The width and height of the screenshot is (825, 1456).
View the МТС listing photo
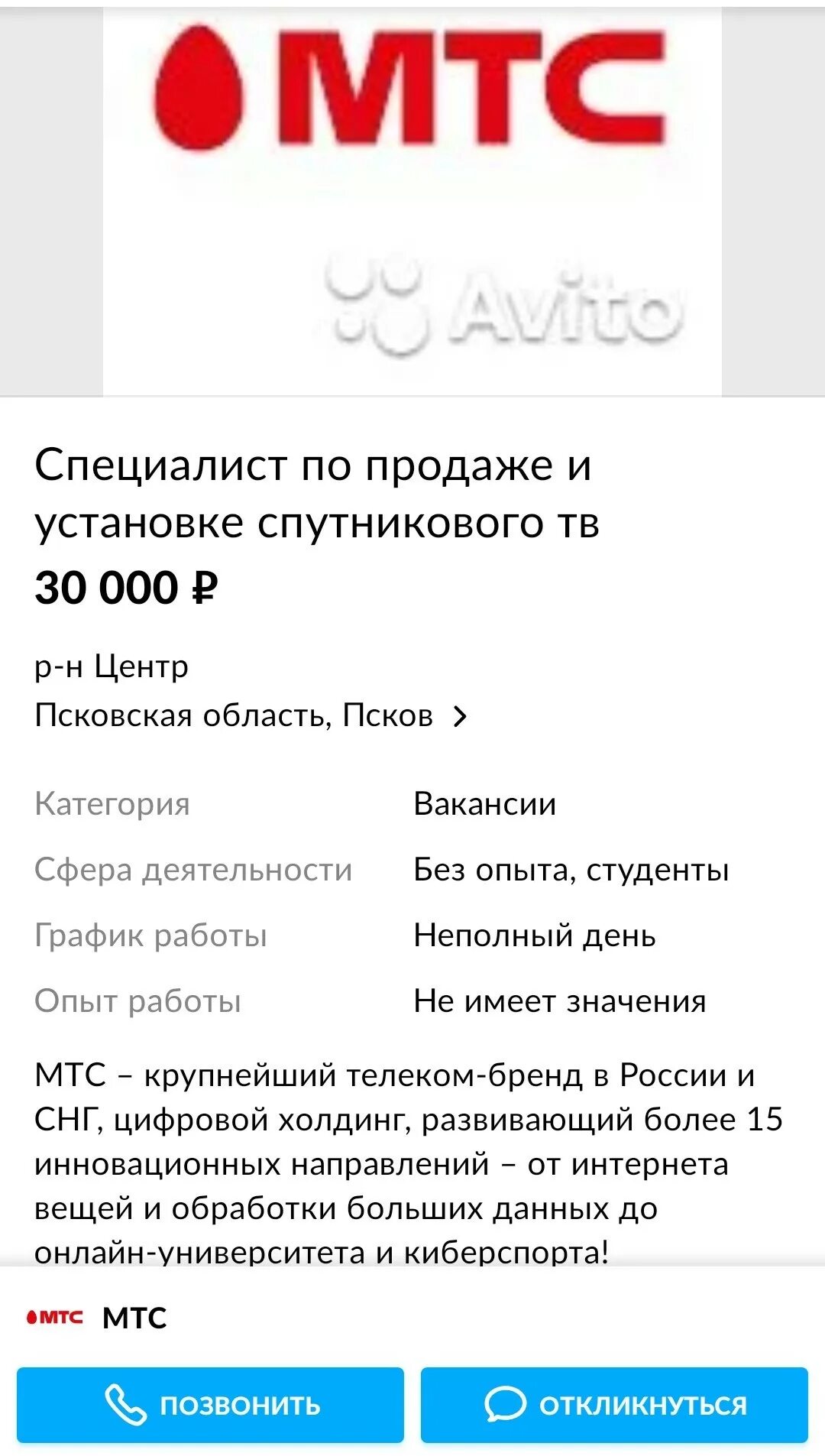click(412, 202)
